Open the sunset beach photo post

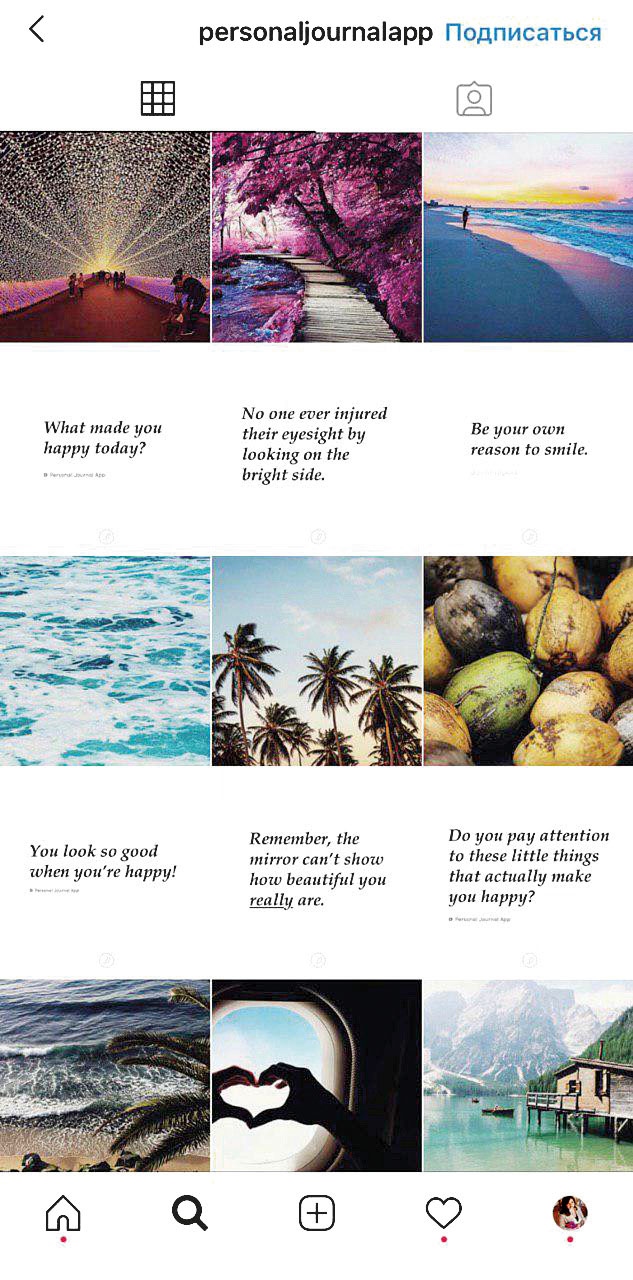[x=528, y=237]
